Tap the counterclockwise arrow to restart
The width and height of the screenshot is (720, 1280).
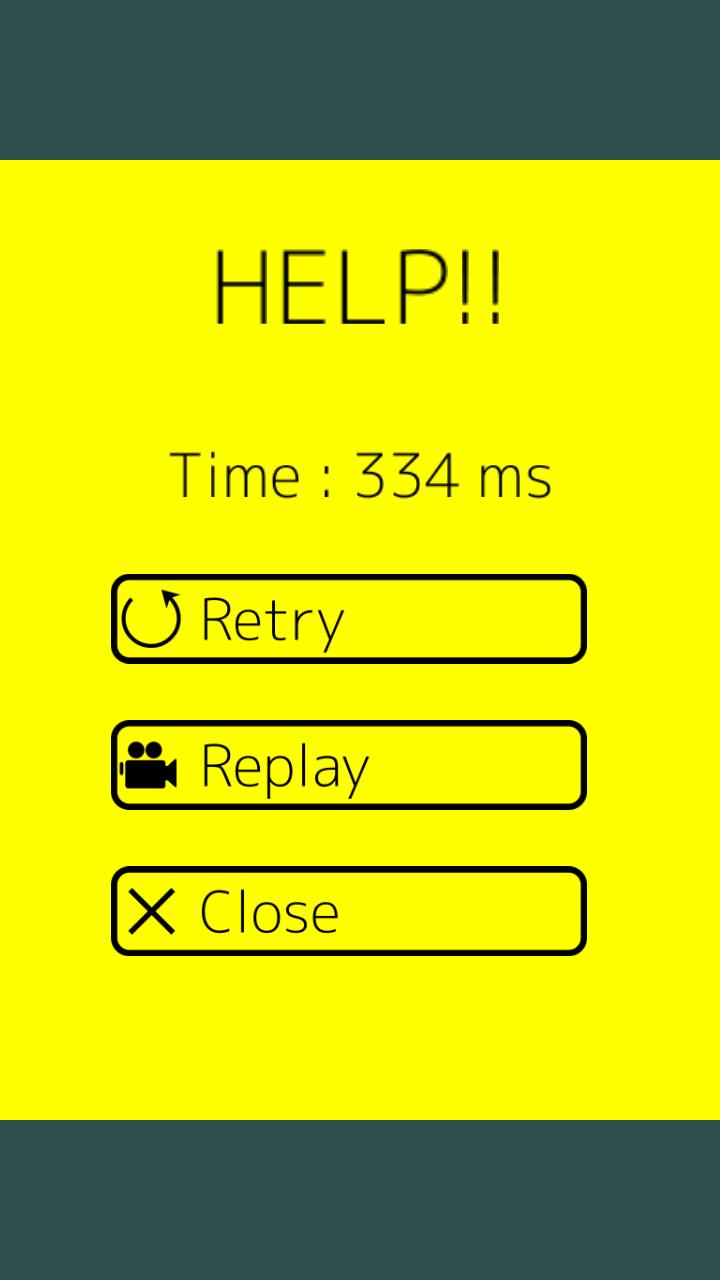152,618
